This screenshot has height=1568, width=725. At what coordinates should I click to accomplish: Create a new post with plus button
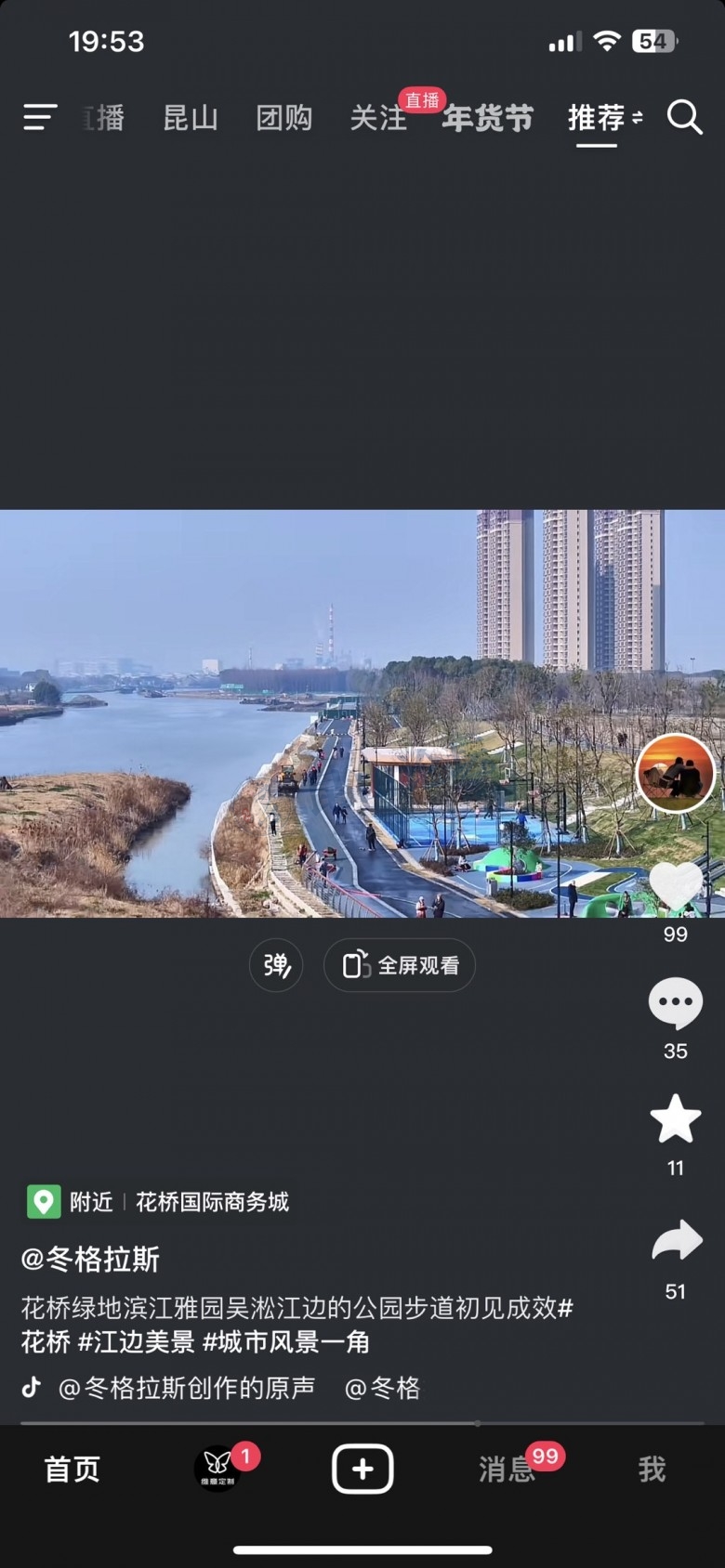click(362, 1469)
